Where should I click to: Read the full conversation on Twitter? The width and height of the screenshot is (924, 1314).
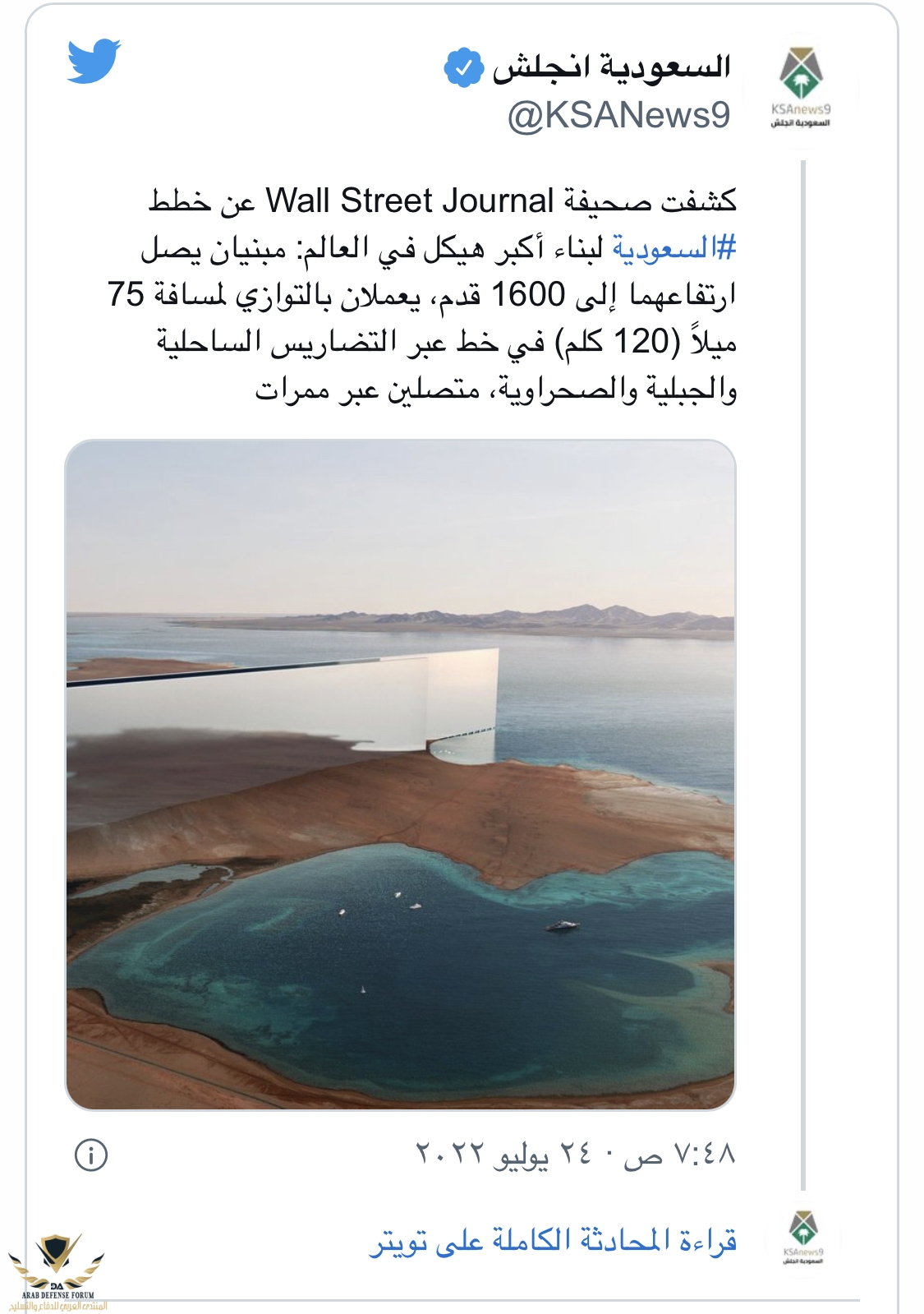pos(552,1241)
